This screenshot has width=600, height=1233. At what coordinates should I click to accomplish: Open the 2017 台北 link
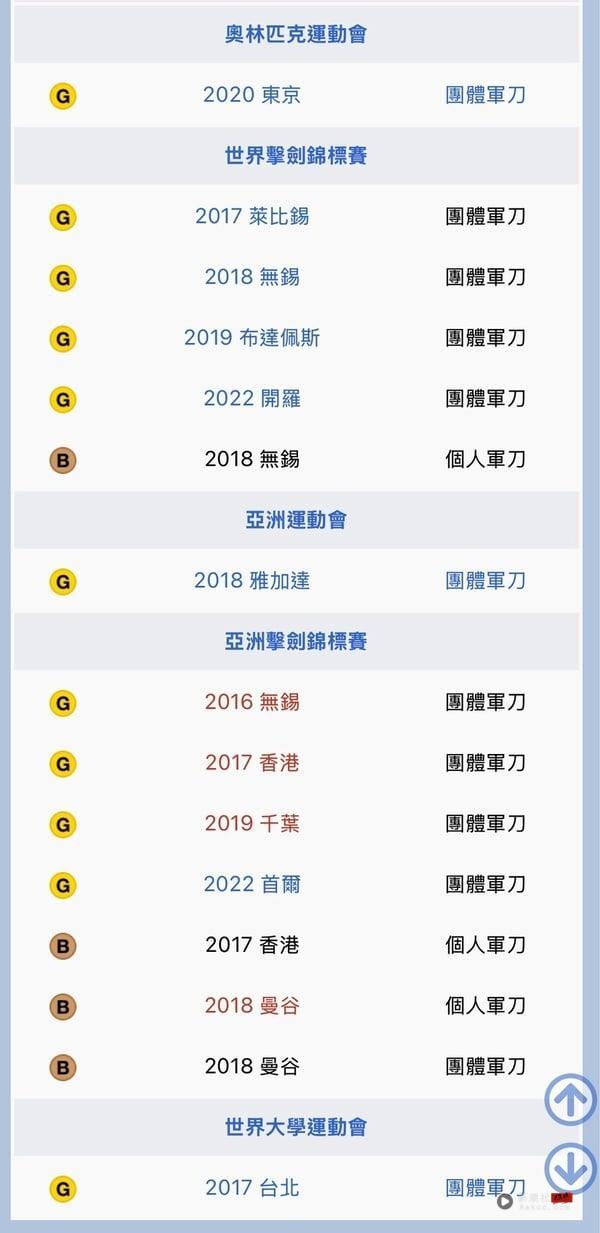pyautogui.click(x=252, y=1188)
